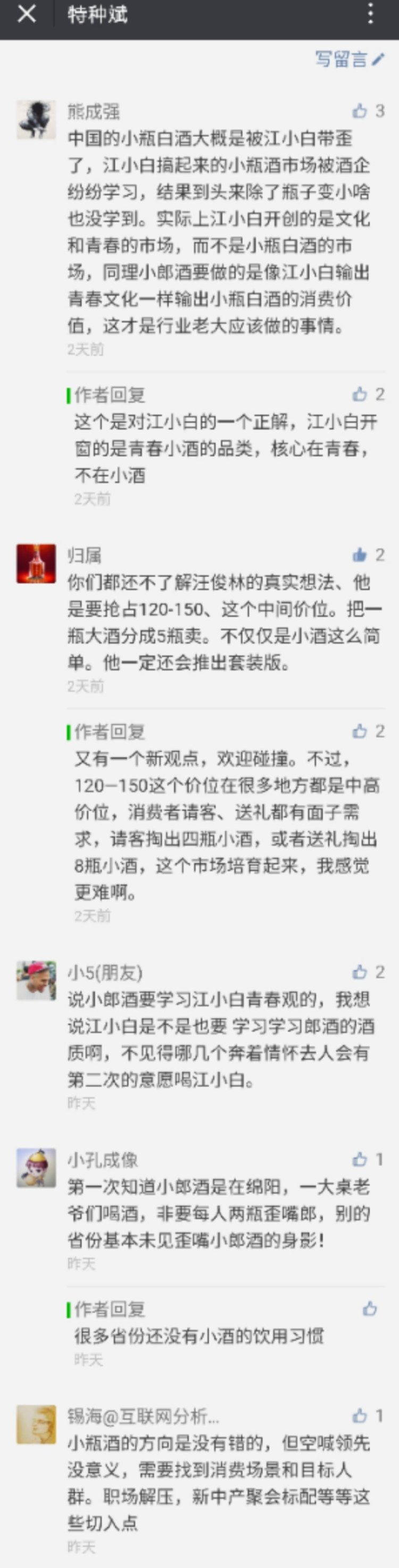
Task: Like 锡海@互联网分析's comment
Action: (x=360, y=1416)
